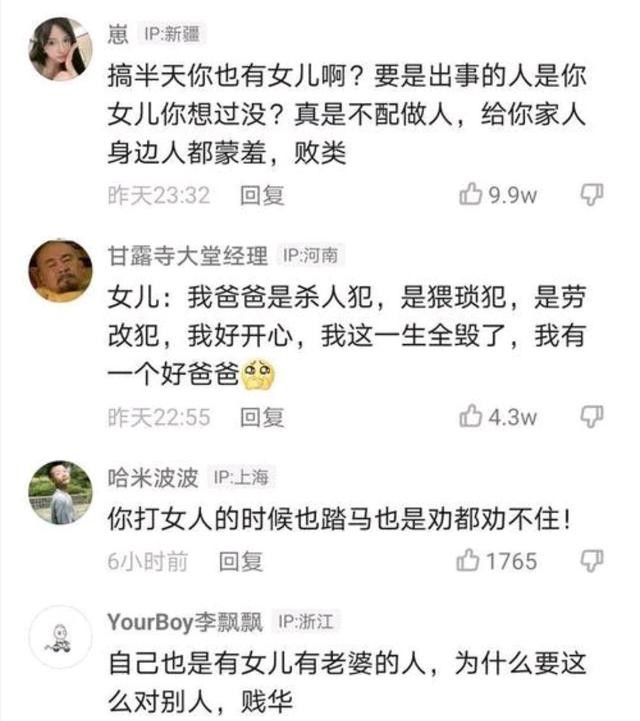Like the comment by 哈米波波
The height and width of the screenshot is (721, 640).
point(467,561)
